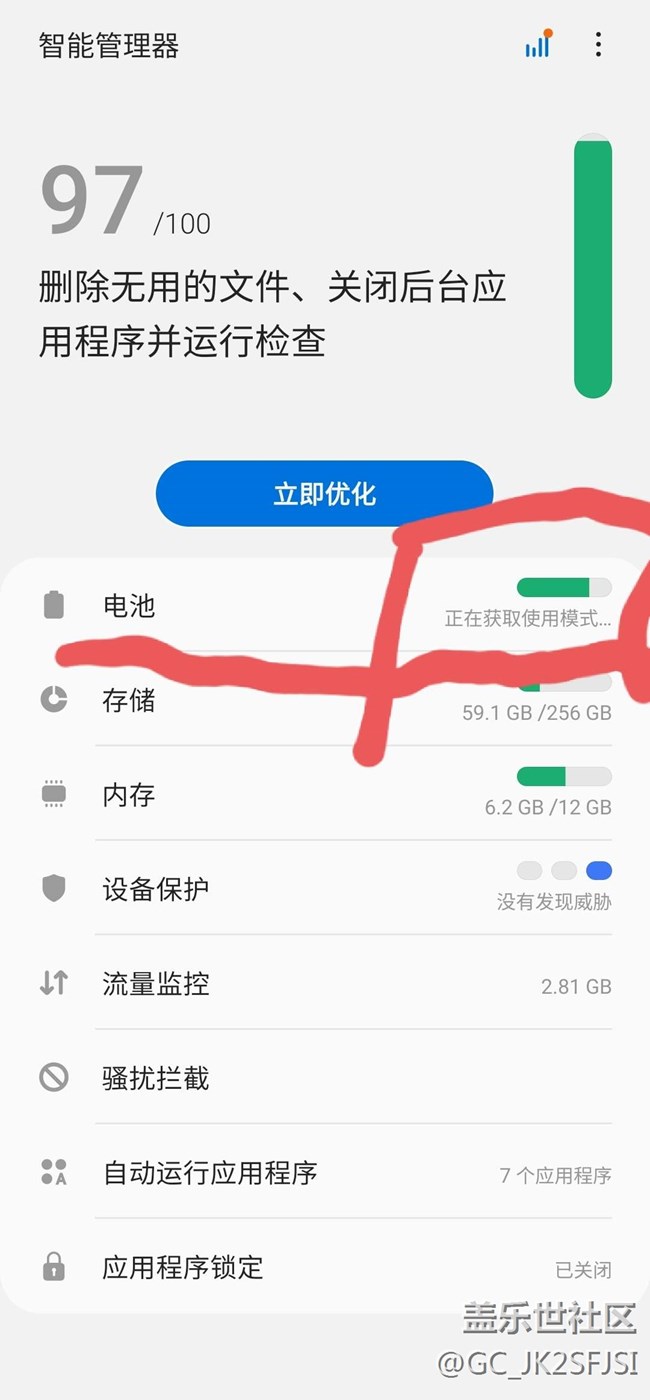Screen dimensions: 650x1400
Task: Open the three-dot overflow menu
Action: coord(598,45)
